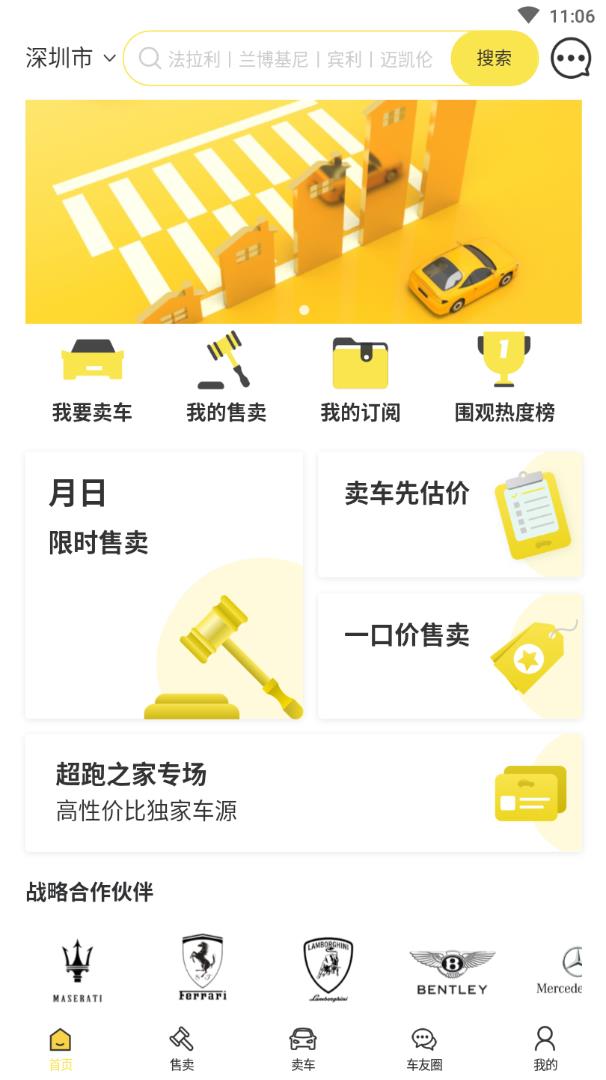The height and width of the screenshot is (1080, 606).
Task: Select the Bentley brand logo
Action: coord(452,970)
